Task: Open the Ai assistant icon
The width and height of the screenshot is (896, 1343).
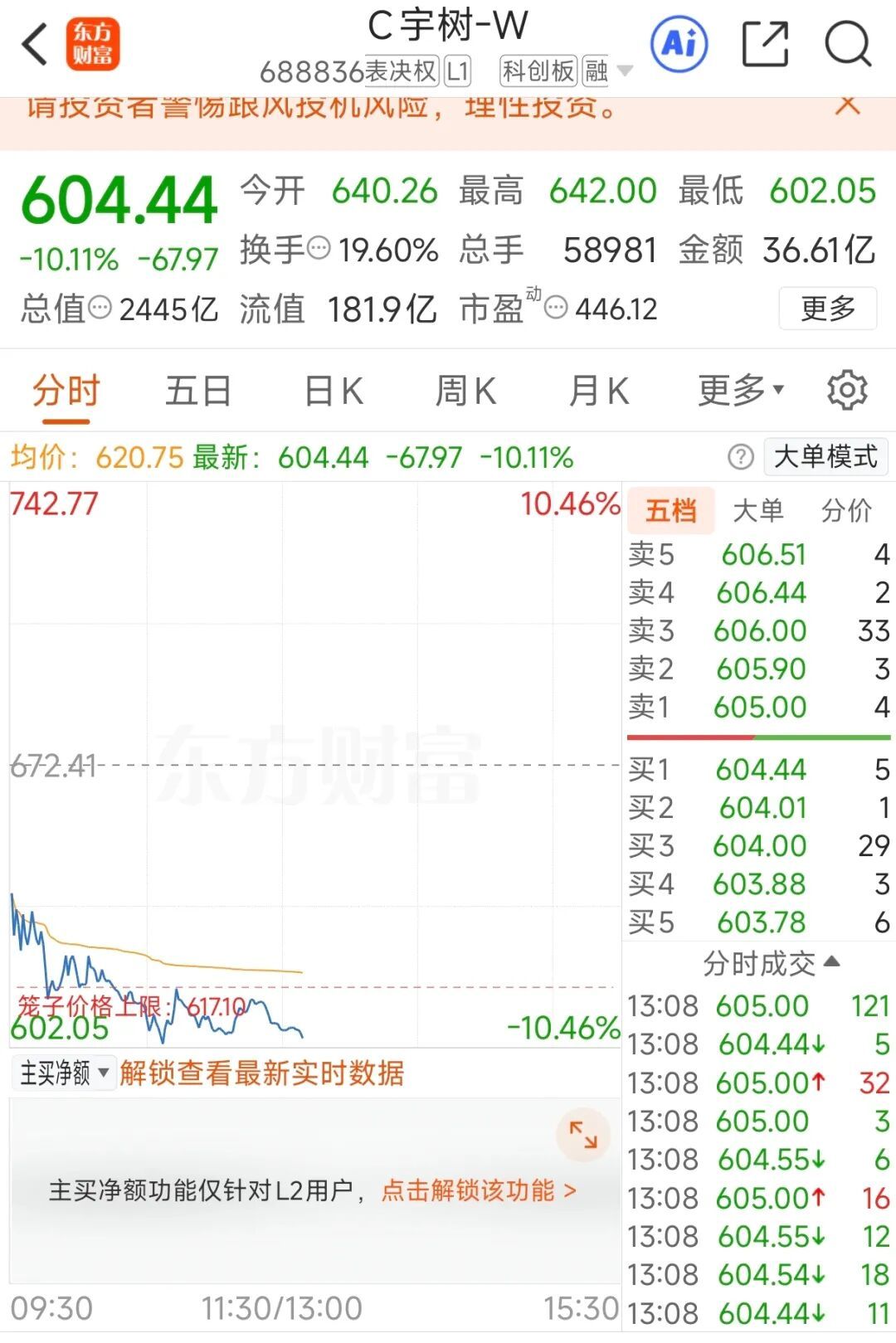Action: 679,43
